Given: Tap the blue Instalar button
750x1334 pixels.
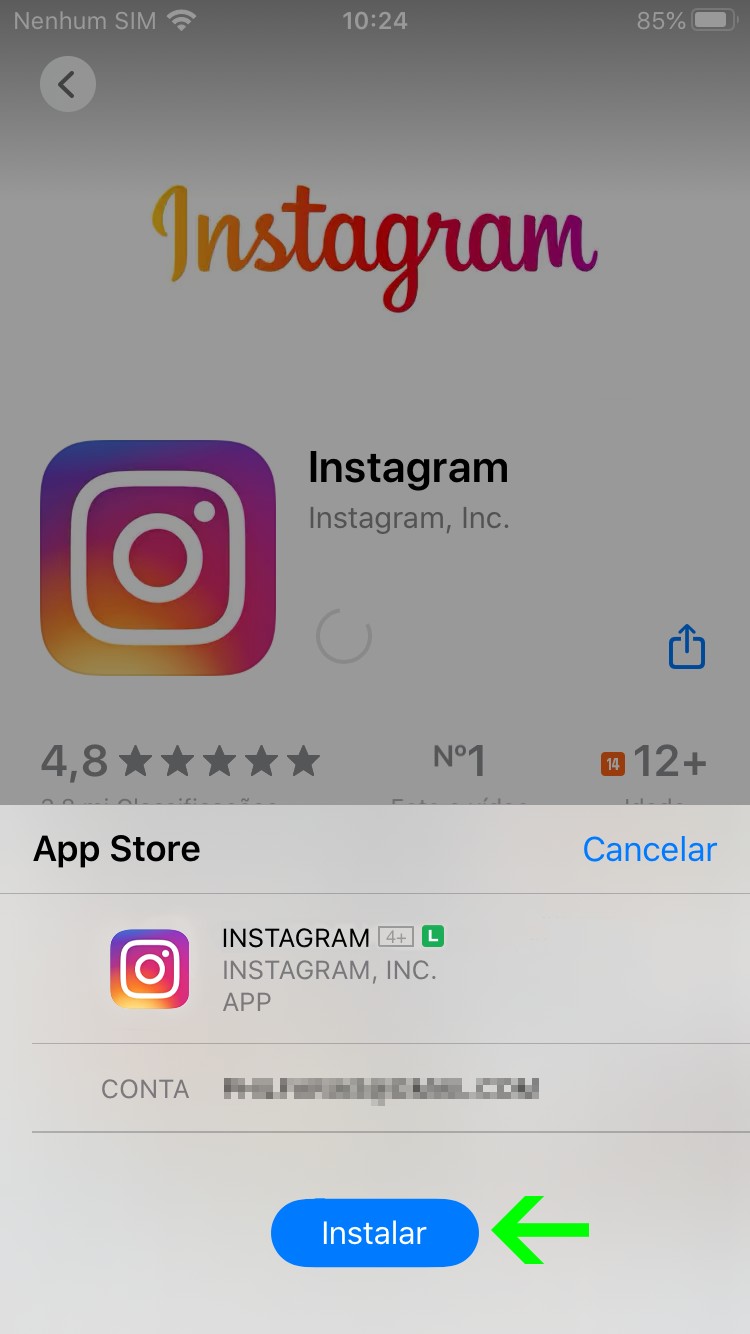Looking at the screenshot, I should coord(374,1233).
